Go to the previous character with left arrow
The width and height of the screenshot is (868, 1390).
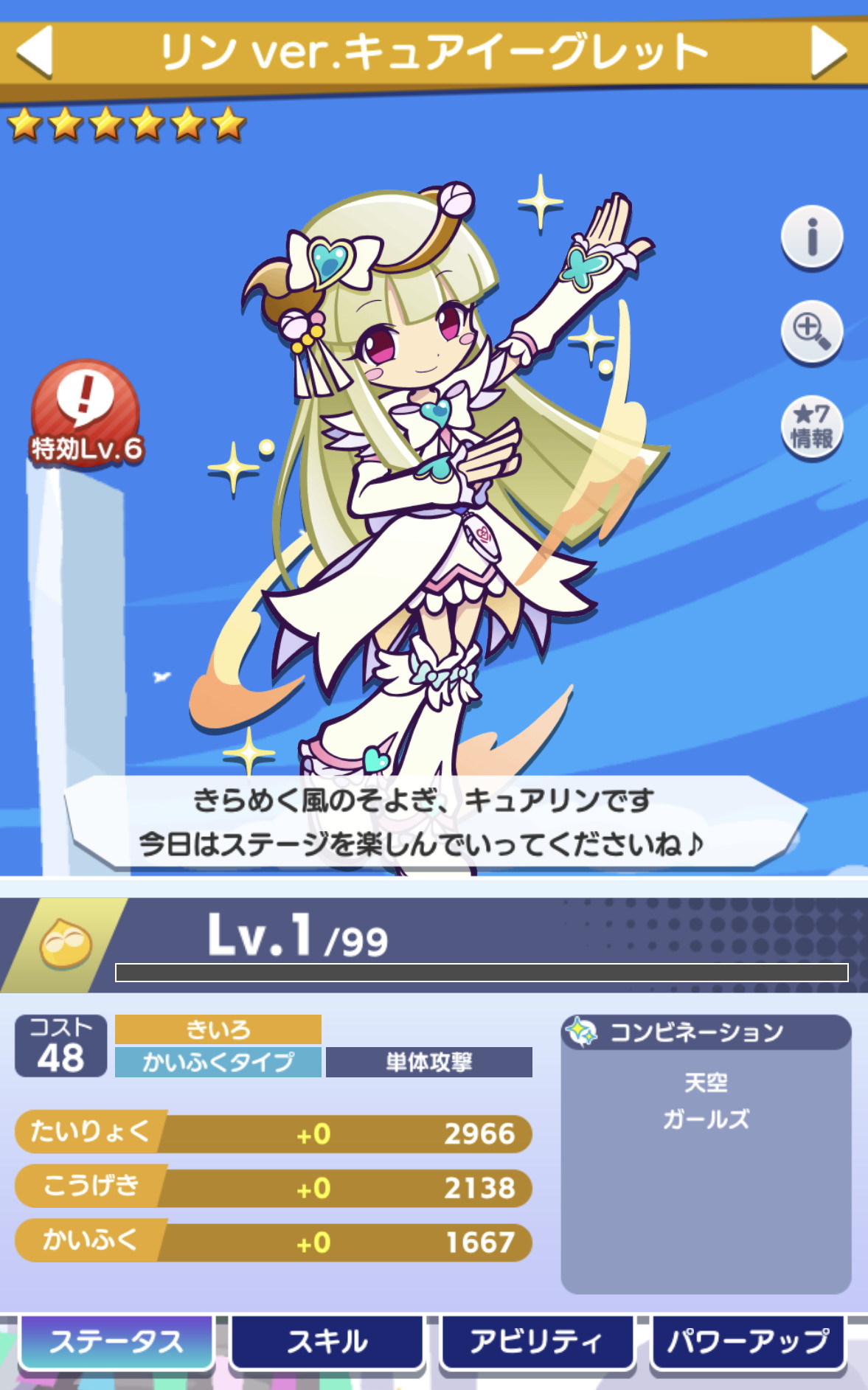pos(35,51)
